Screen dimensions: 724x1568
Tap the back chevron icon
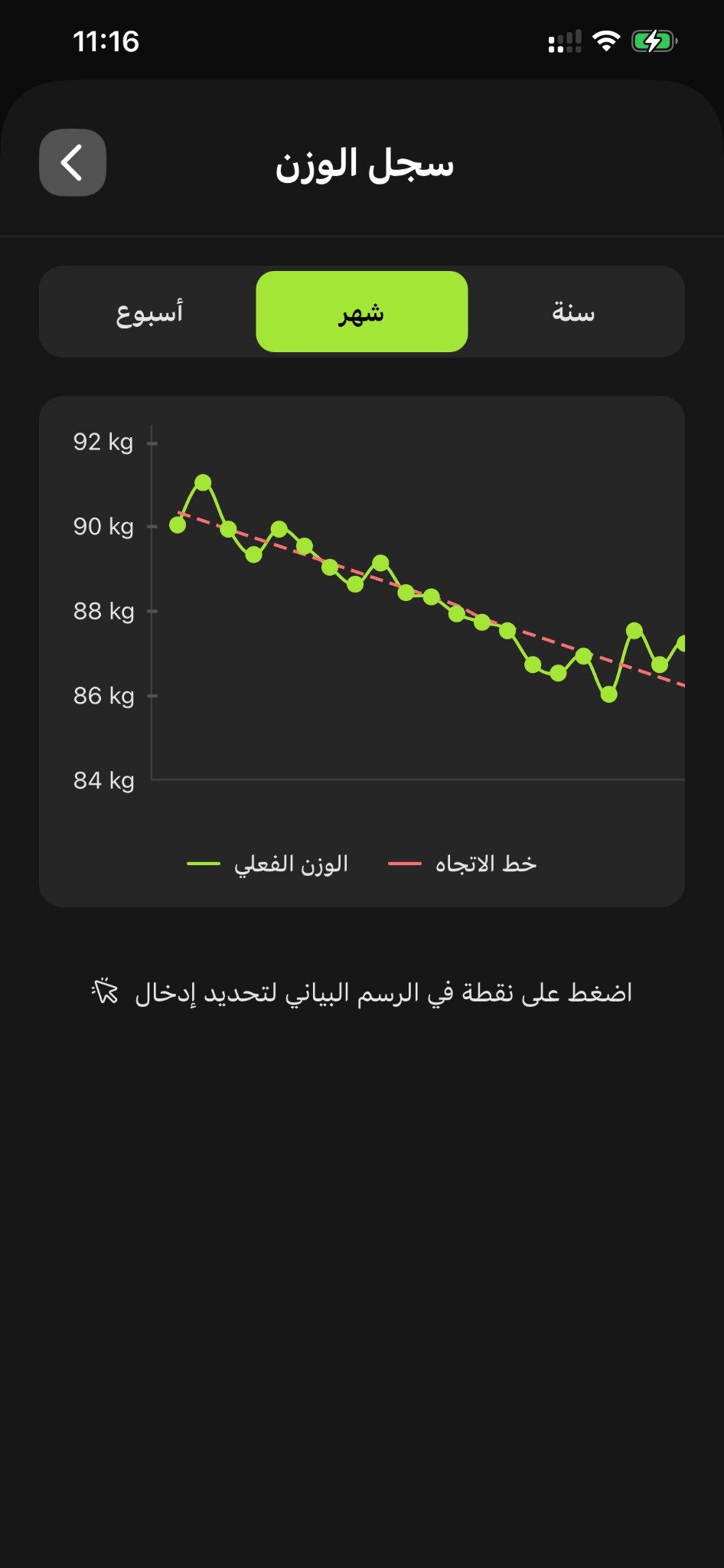(72, 162)
